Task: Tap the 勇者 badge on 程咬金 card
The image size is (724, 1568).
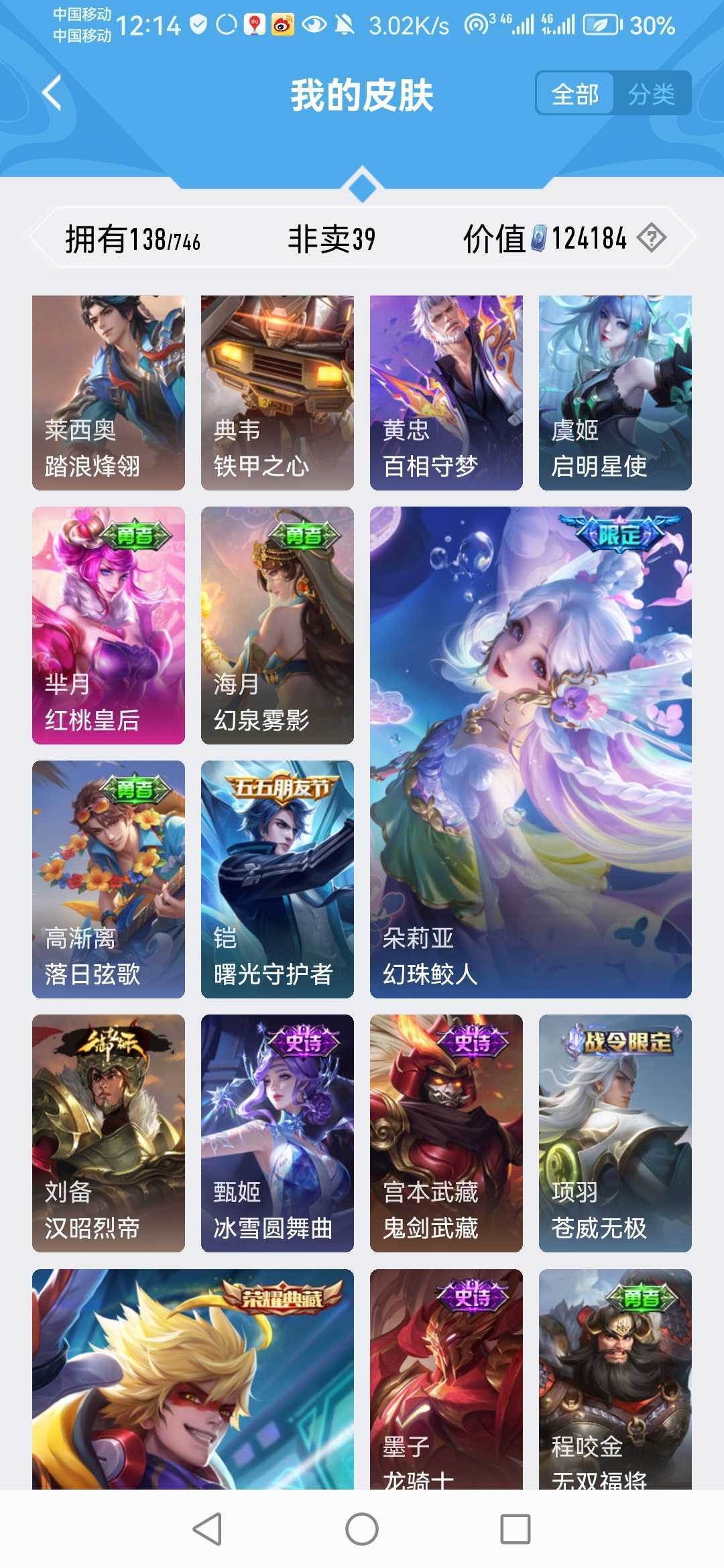Action: pos(642,1296)
